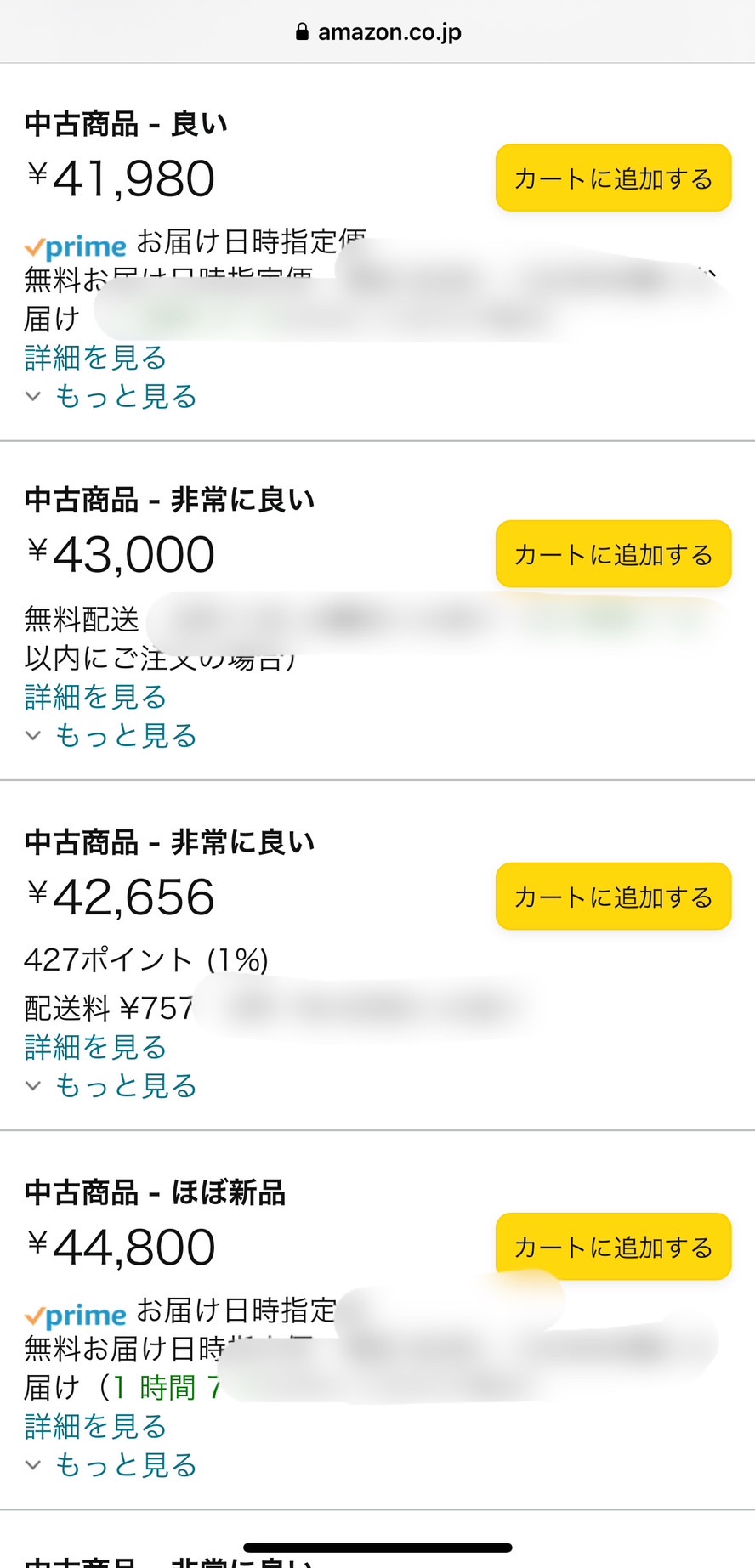The width and height of the screenshot is (755, 1568).
Task: Open 詳細を見る for the ¥44,800 offer
Action: click(x=95, y=1426)
